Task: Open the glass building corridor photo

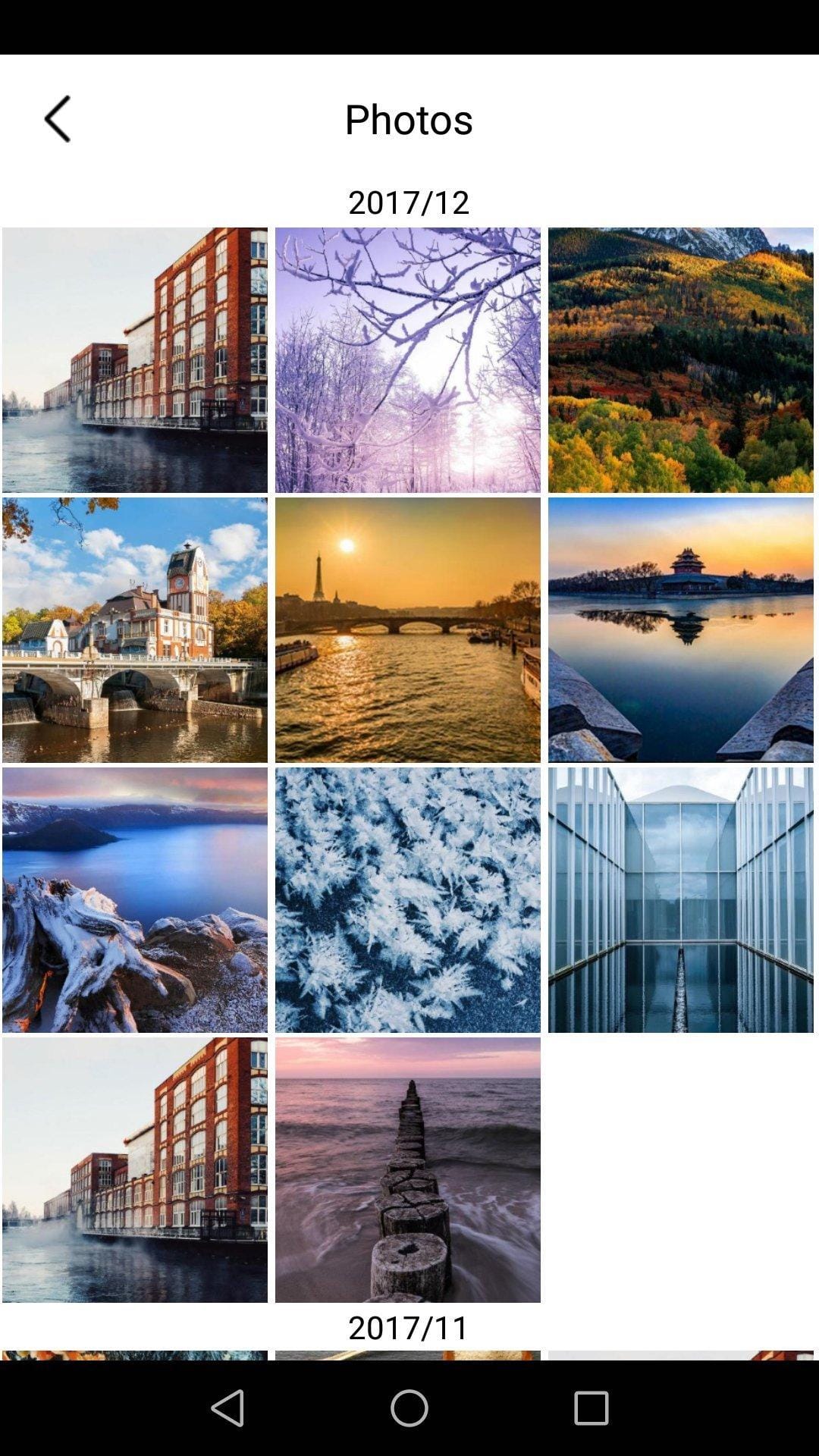Action: point(681,900)
